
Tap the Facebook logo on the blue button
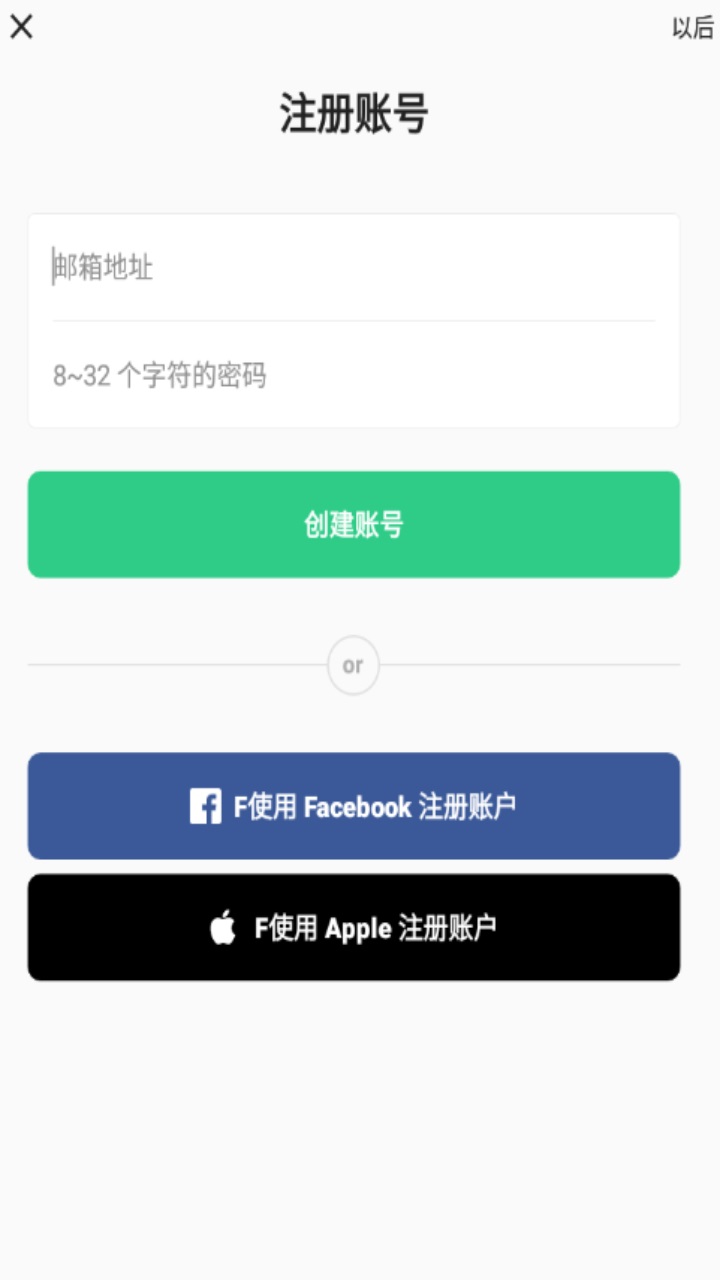(x=205, y=805)
